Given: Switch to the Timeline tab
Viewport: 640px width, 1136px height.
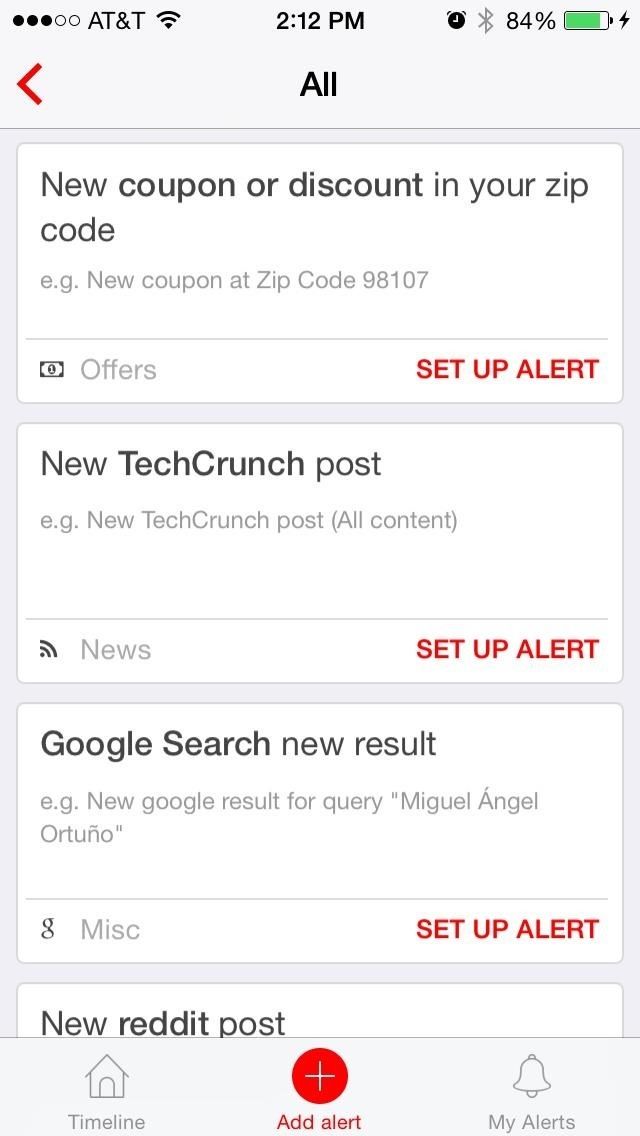Looking at the screenshot, I should point(106,1092).
